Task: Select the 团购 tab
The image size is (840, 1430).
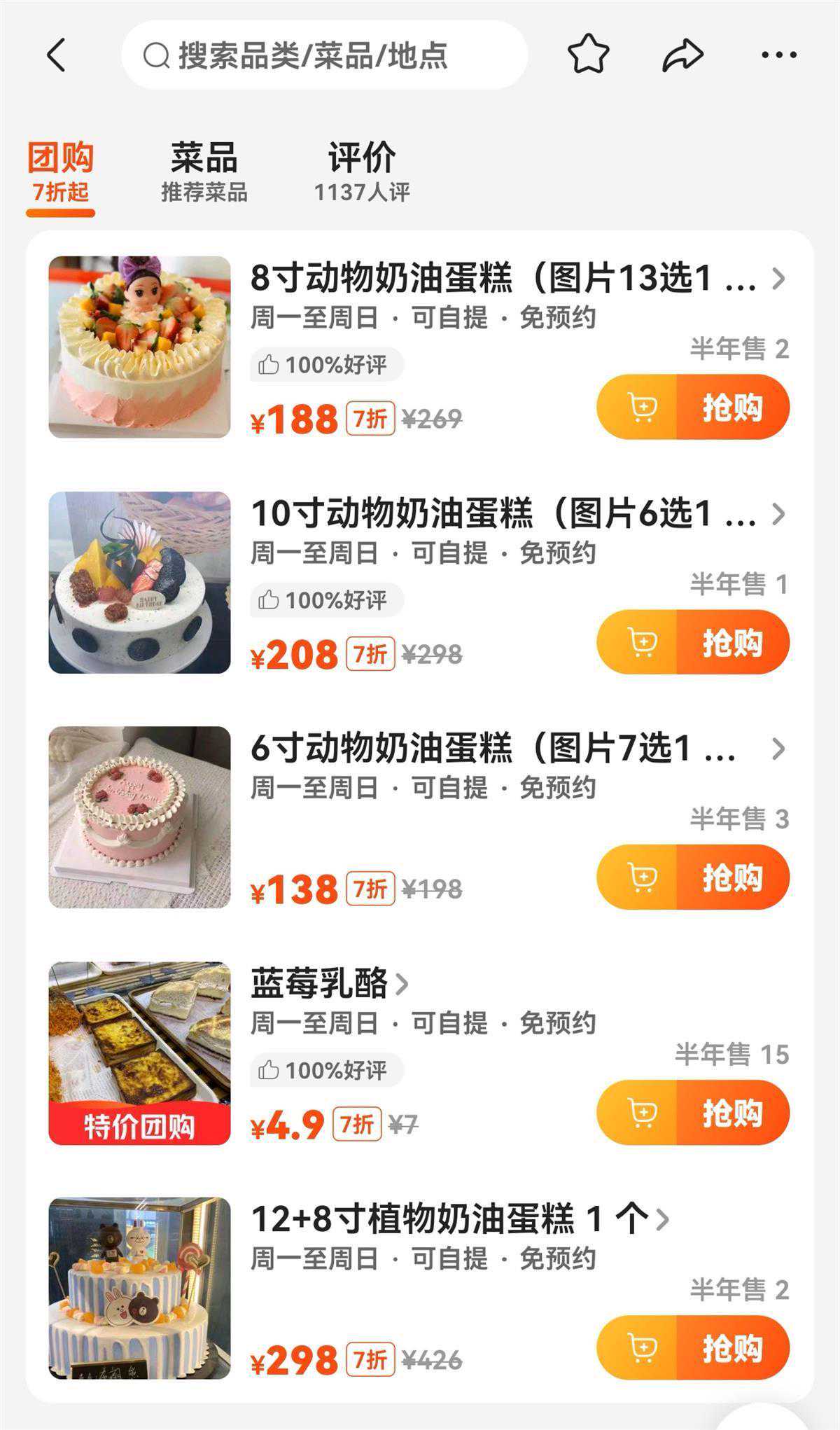Action: coord(60,172)
